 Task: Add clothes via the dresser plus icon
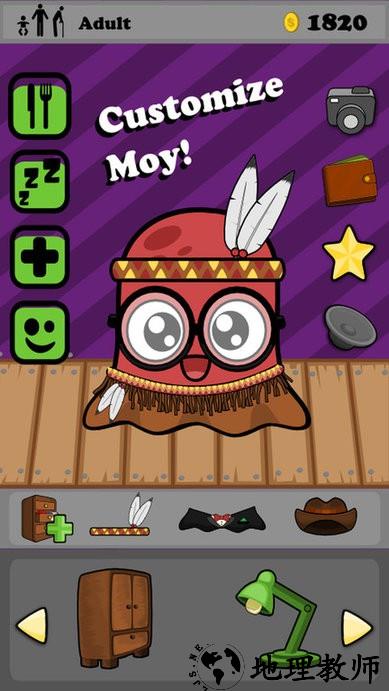pyautogui.click(x=47, y=519)
